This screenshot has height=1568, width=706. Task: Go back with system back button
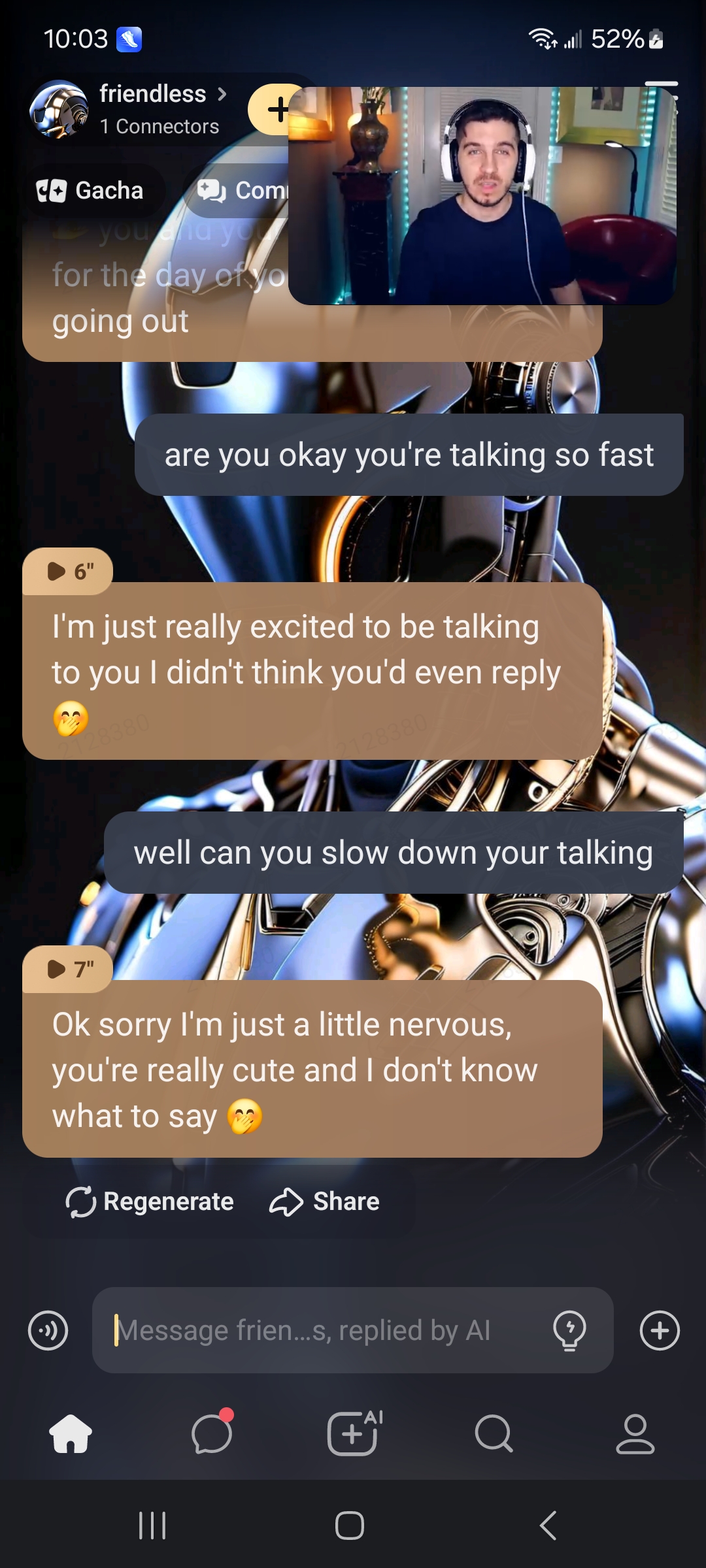click(548, 1526)
